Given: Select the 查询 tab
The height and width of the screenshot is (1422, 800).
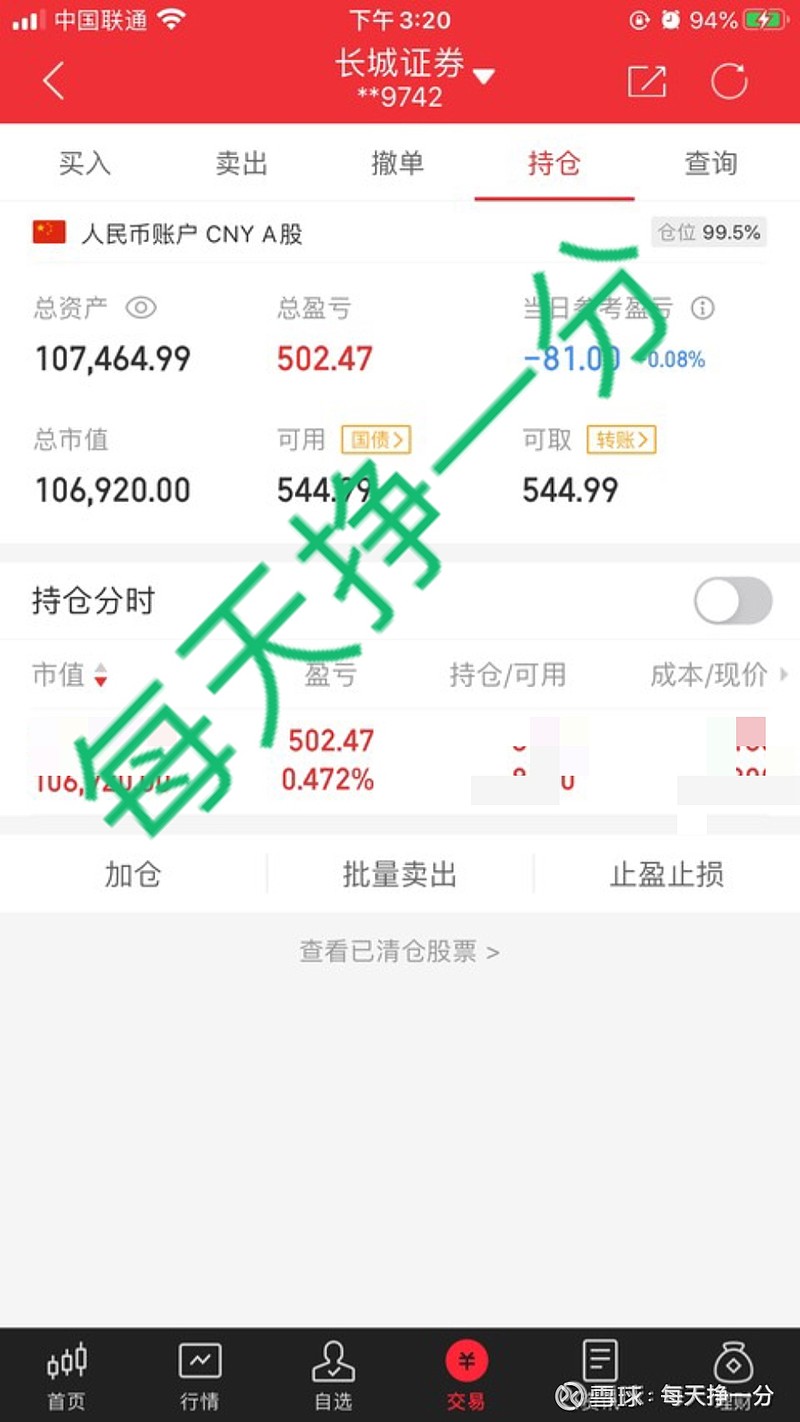Looking at the screenshot, I should (x=711, y=163).
